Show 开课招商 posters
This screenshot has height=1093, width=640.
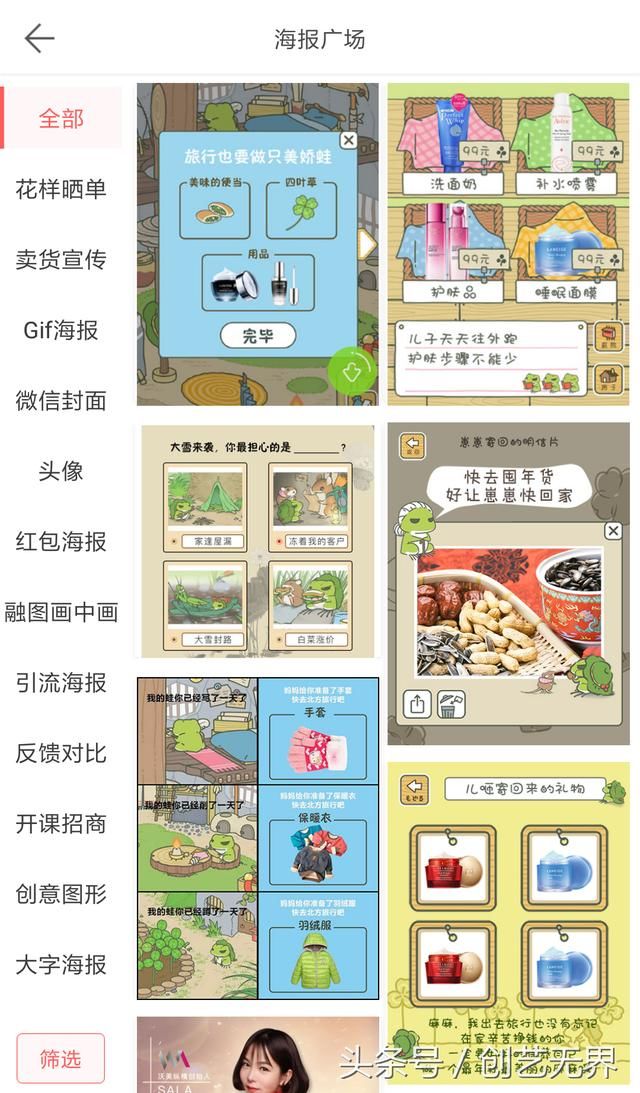pyautogui.click(x=61, y=823)
